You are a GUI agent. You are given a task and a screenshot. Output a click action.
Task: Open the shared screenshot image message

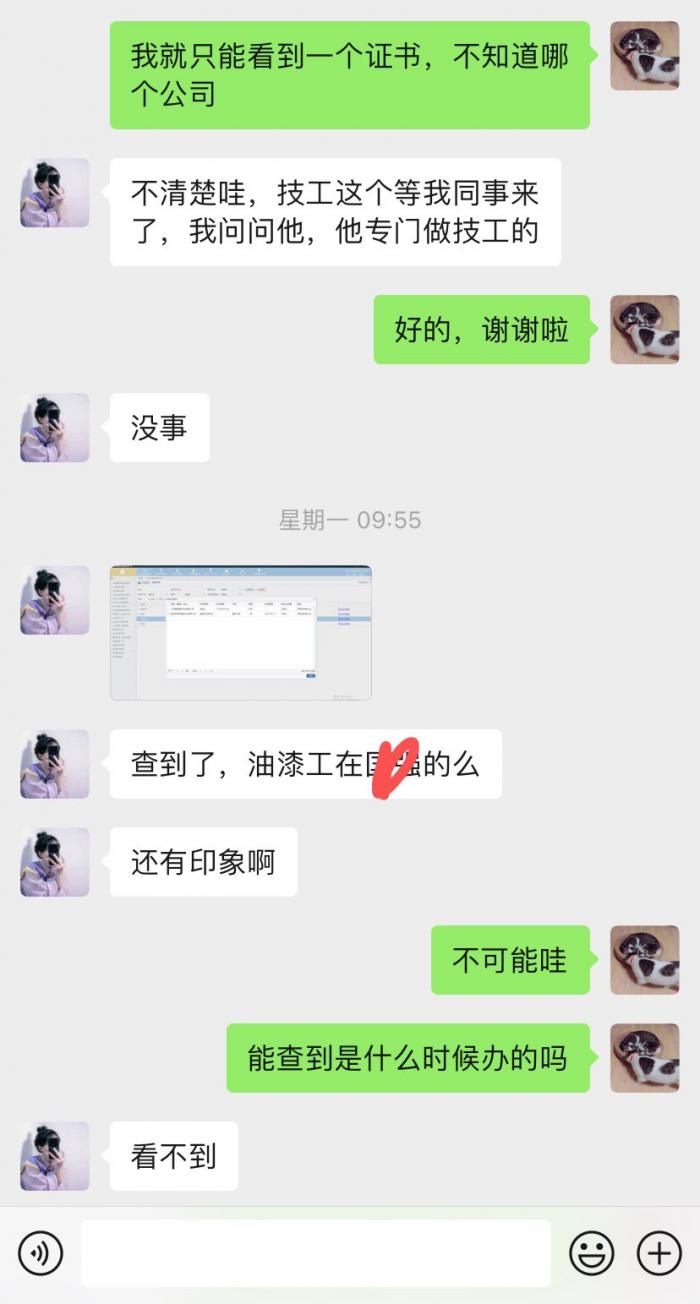point(240,632)
